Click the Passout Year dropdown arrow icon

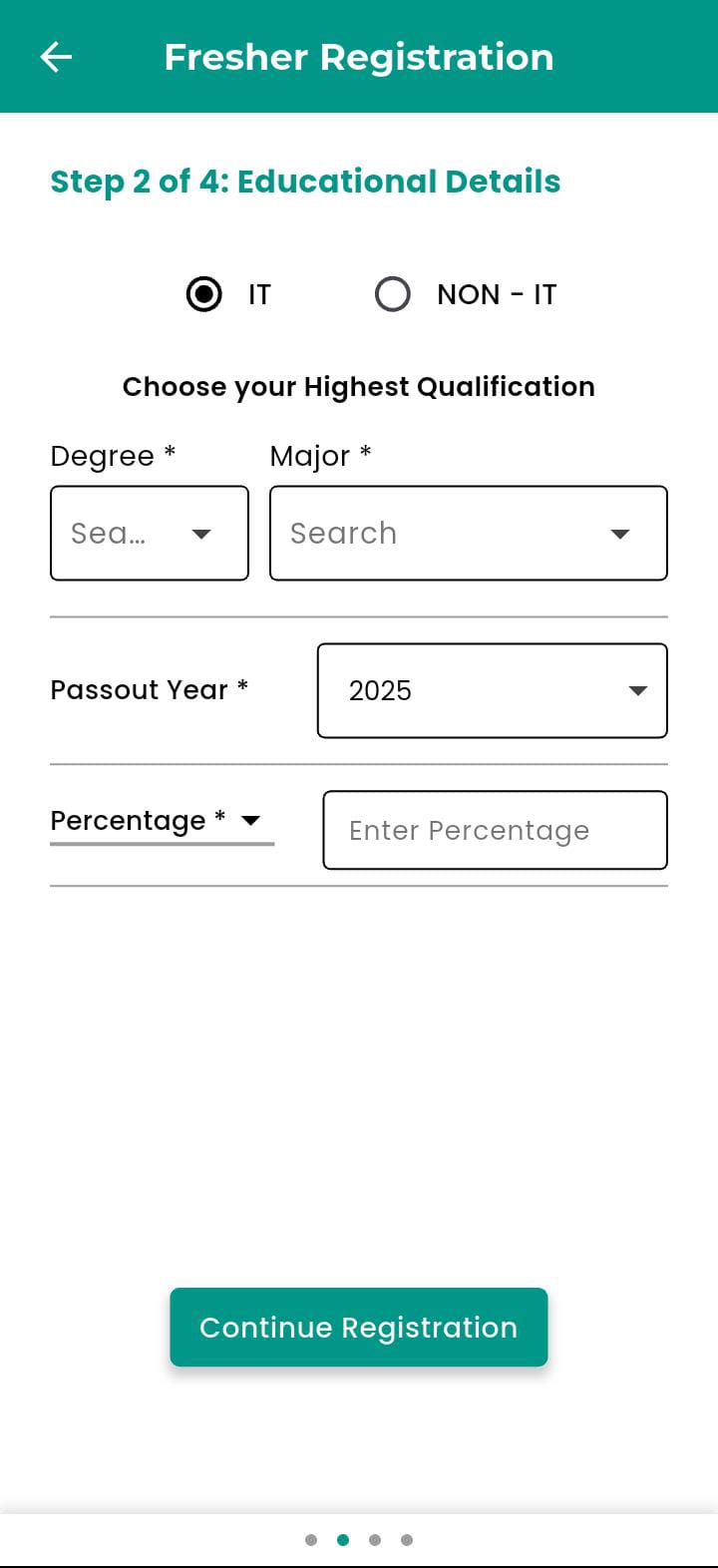637,690
